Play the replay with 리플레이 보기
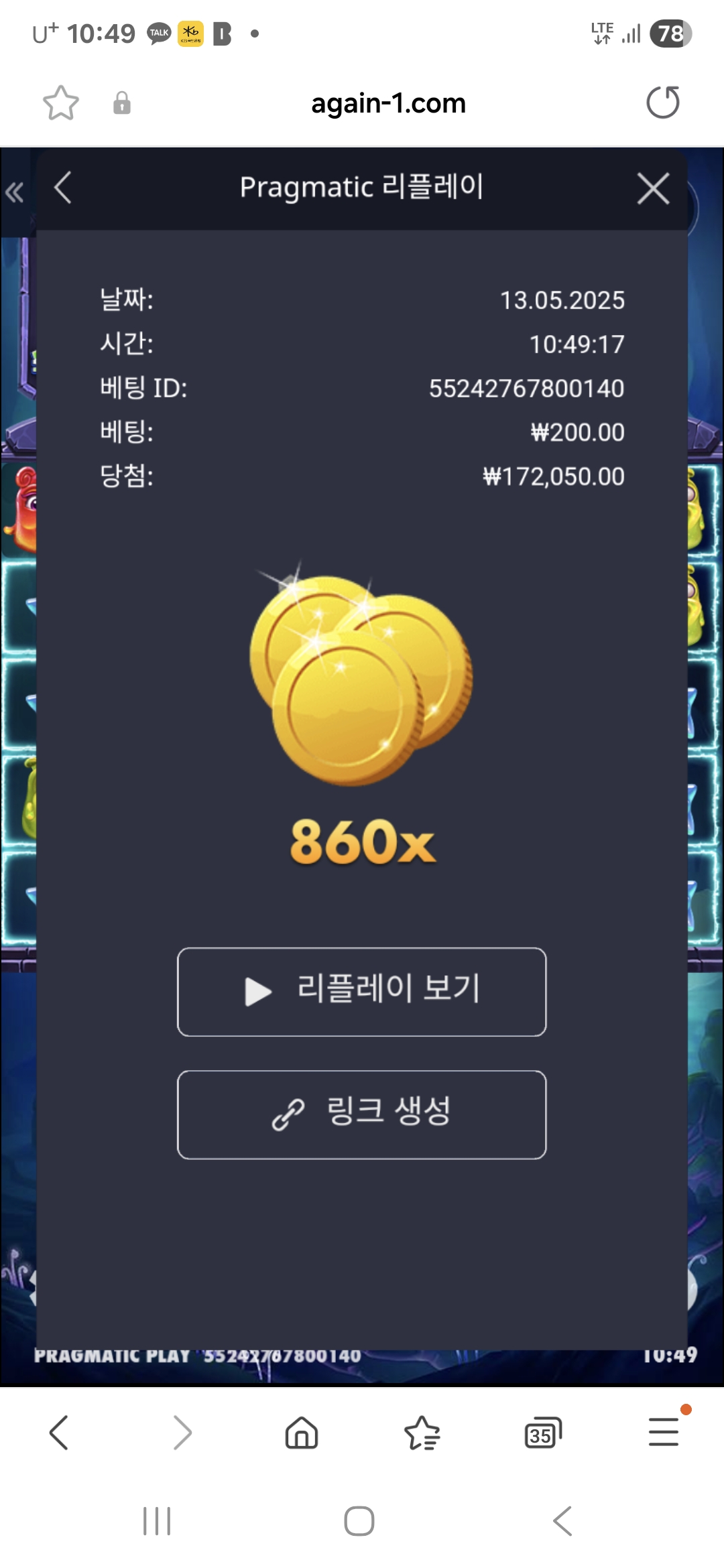This screenshot has height=1568, width=724. (362, 992)
